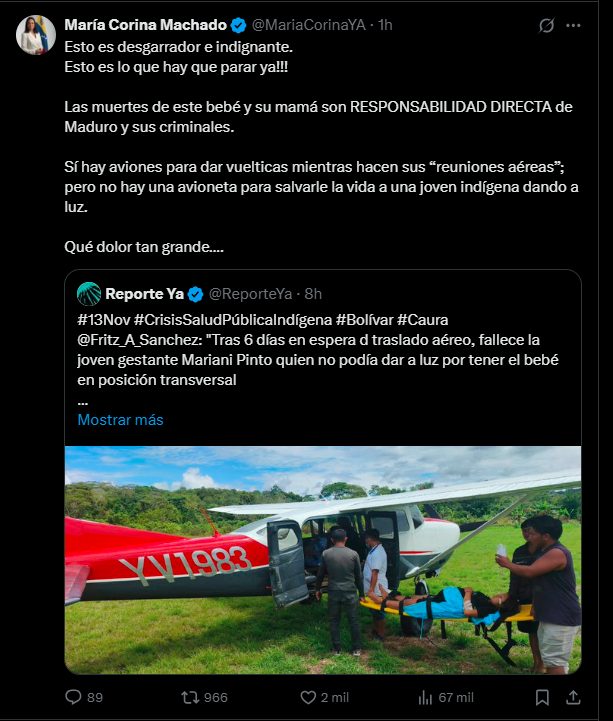Viewport: 613px width, 721px height.
Task: Bookmark this post
Action: (x=541, y=697)
